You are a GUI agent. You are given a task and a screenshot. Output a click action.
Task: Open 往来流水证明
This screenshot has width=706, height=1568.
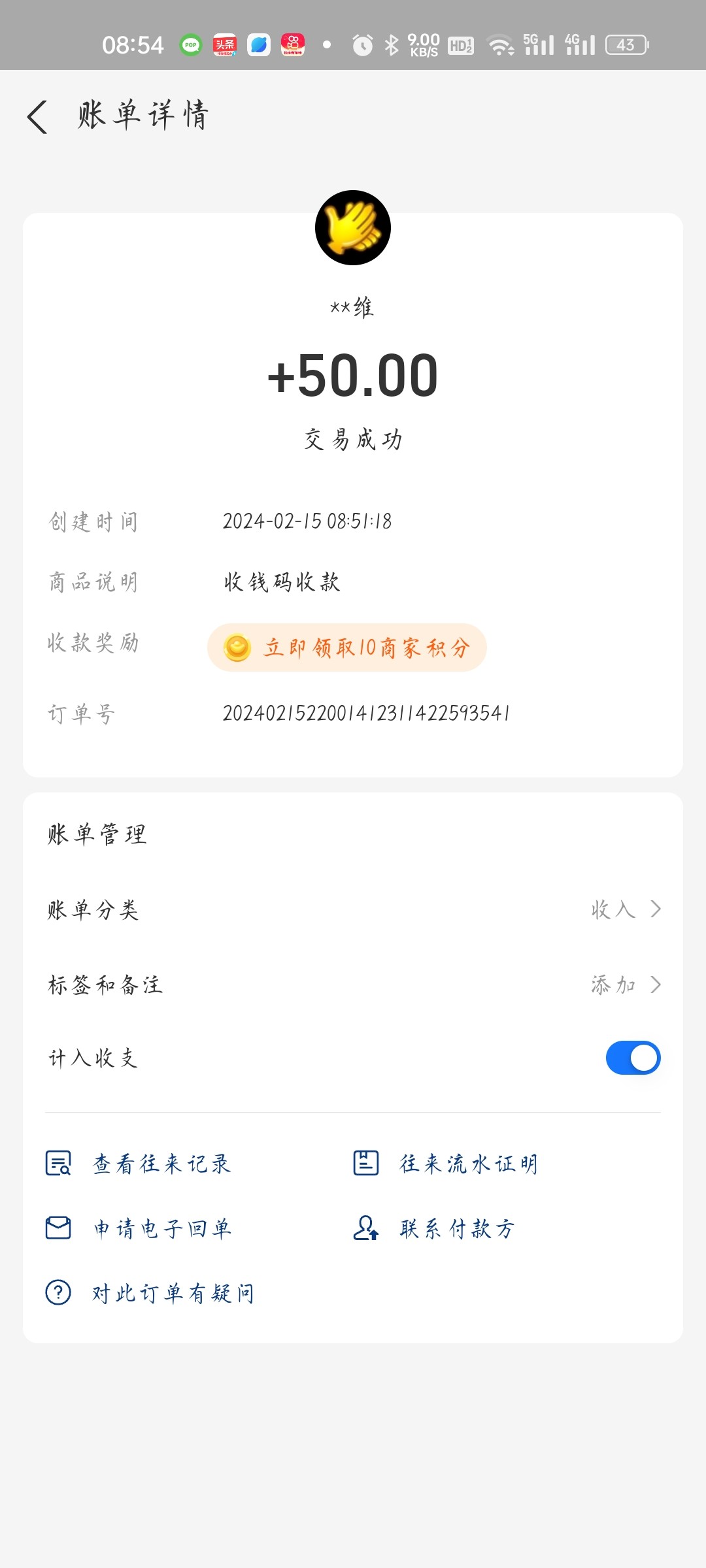point(446,1164)
